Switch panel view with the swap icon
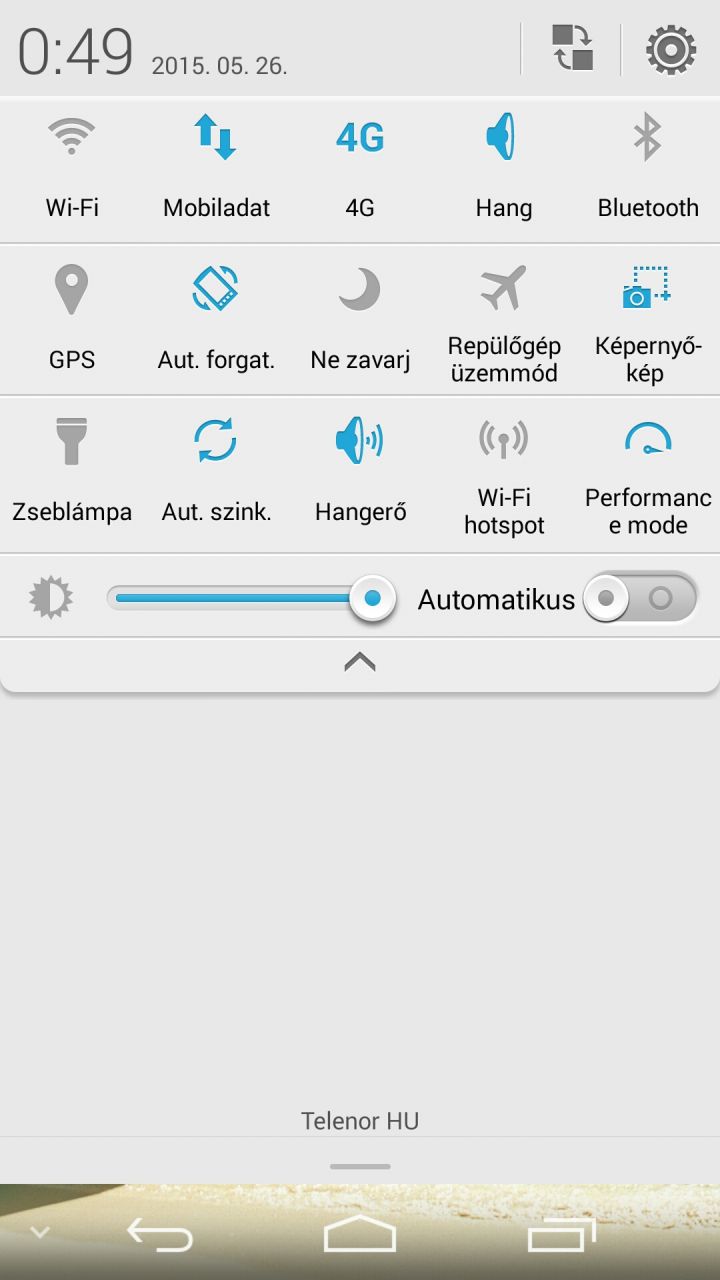This screenshot has height=1280, width=720. pos(572,49)
